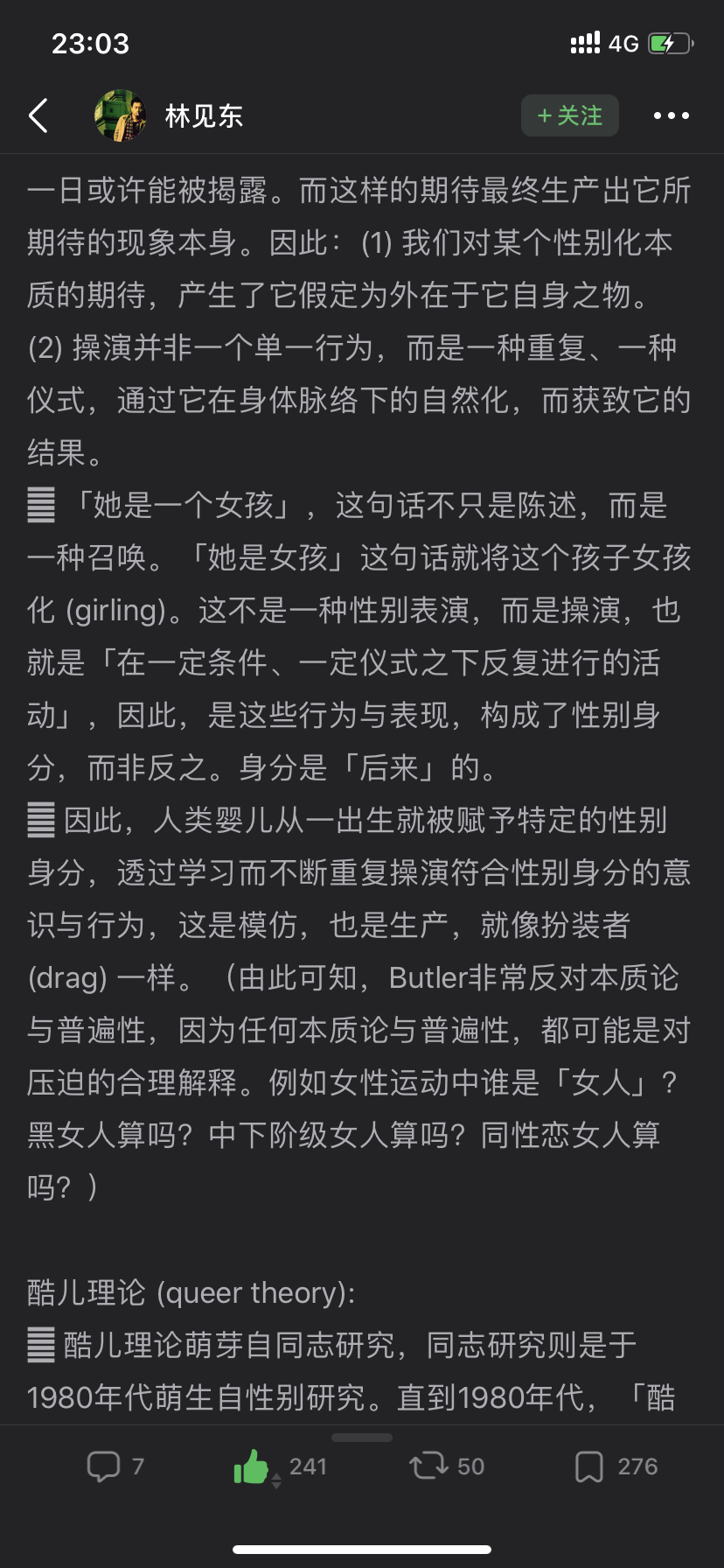Open 林见东's profile avatar
Screen dimensions: 724x1568
pos(121,115)
